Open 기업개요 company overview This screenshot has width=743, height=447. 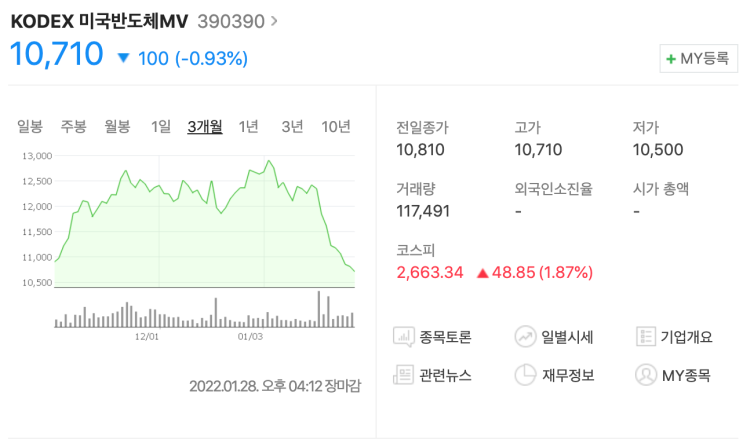click(675, 337)
